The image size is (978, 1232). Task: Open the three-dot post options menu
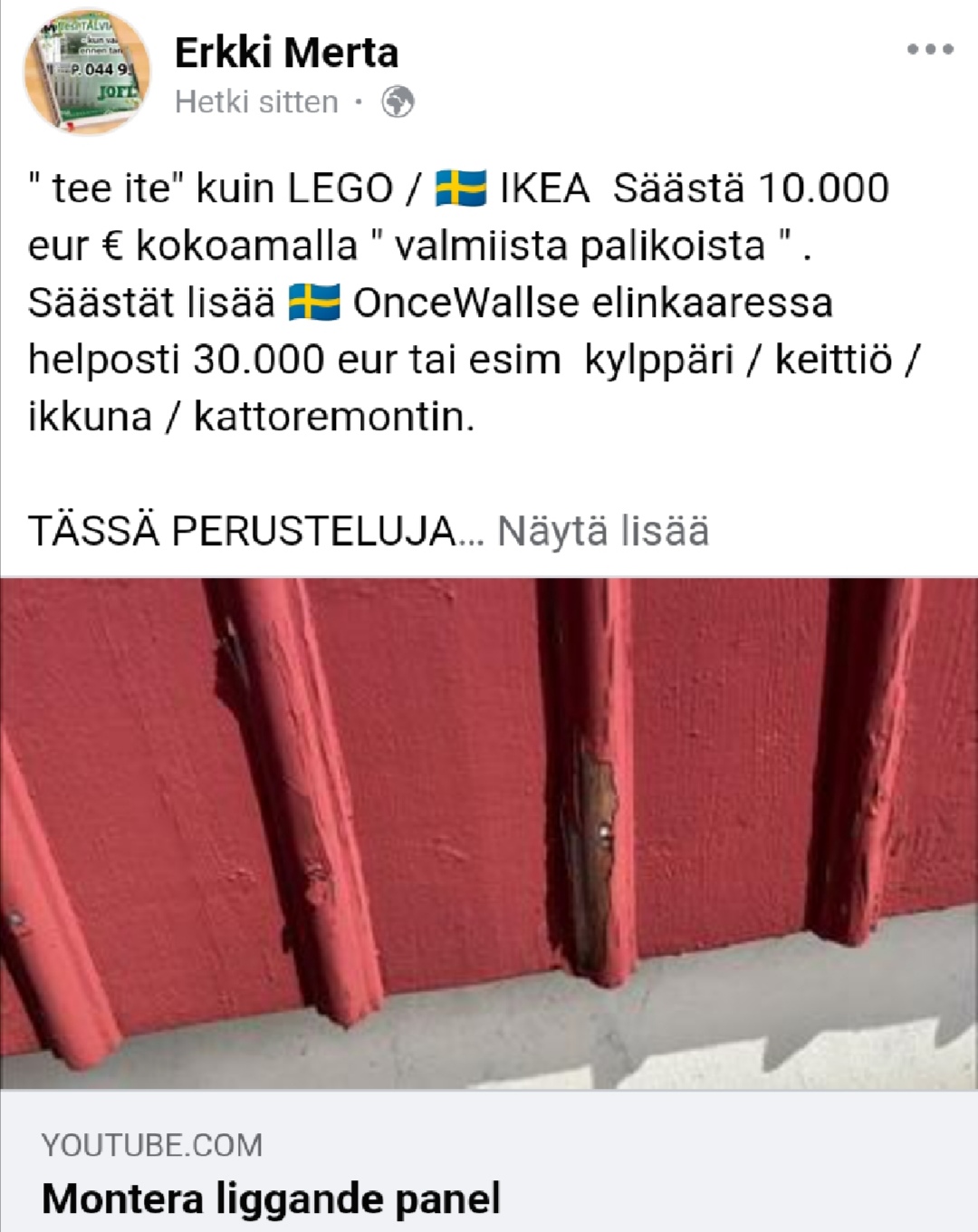930,50
